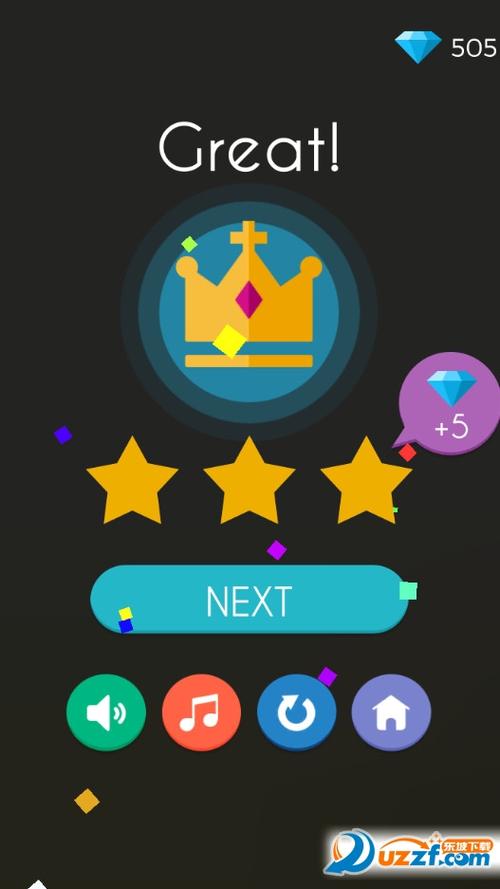Restart the level with the replay button
Image resolution: width=500 pixels, height=889 pixels.
coord(296,712)
